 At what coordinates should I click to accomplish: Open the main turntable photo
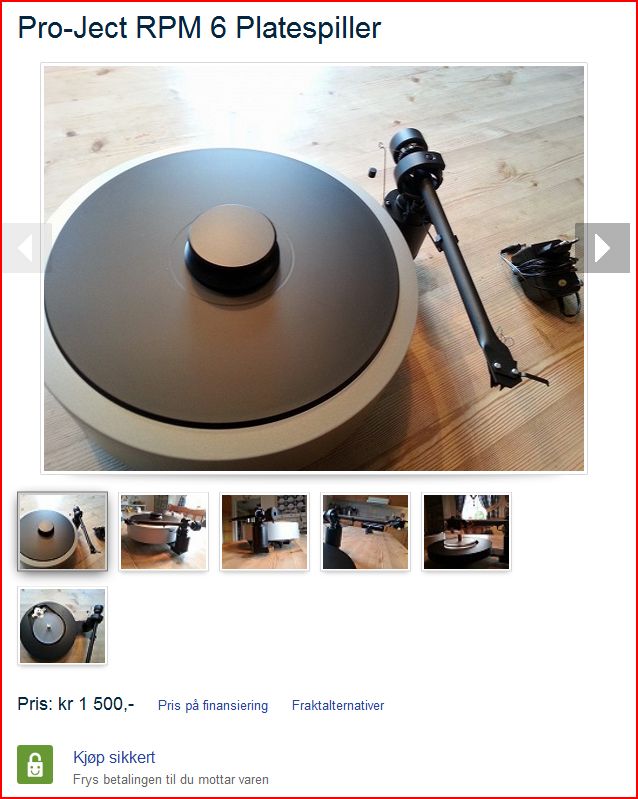click(x=313, y=268)
